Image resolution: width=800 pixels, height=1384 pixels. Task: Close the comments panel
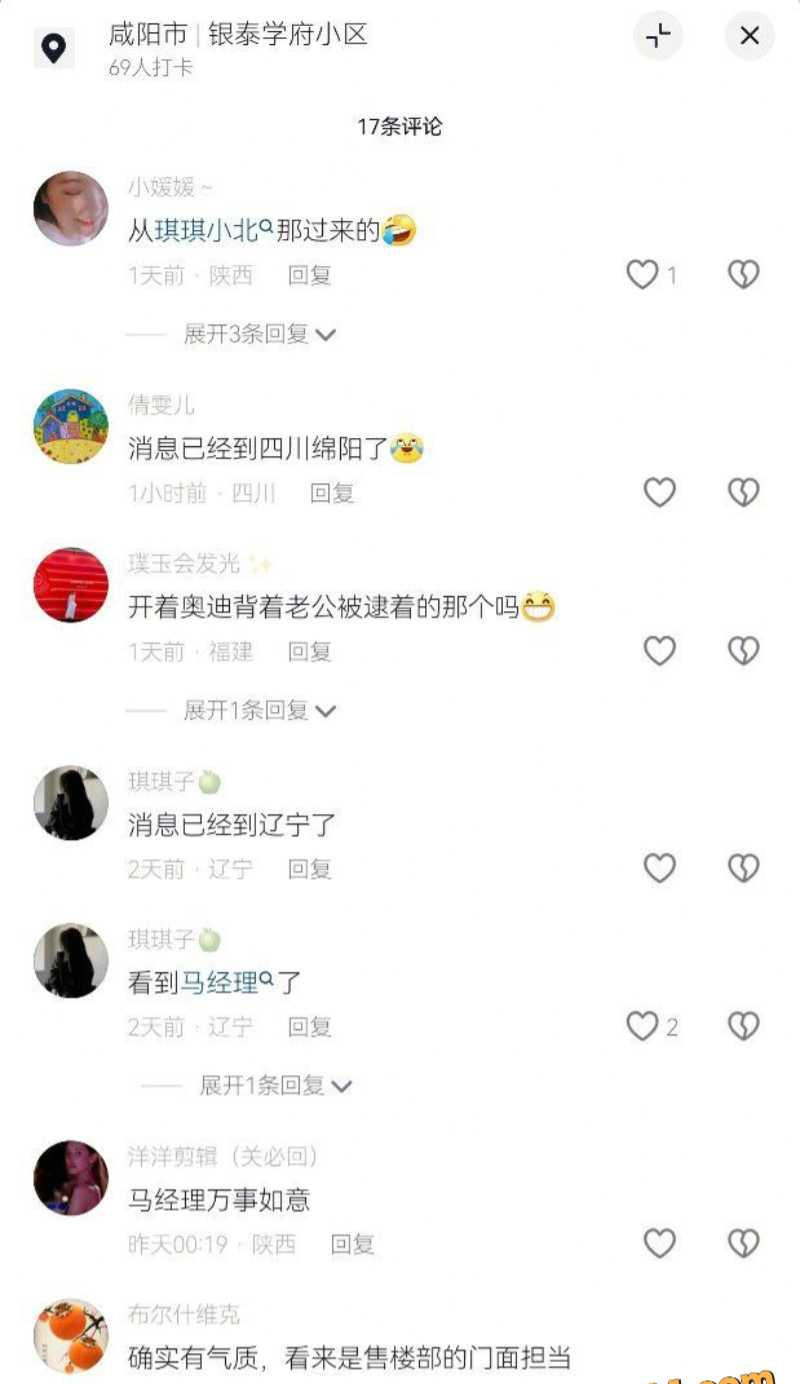pos(749,37)
